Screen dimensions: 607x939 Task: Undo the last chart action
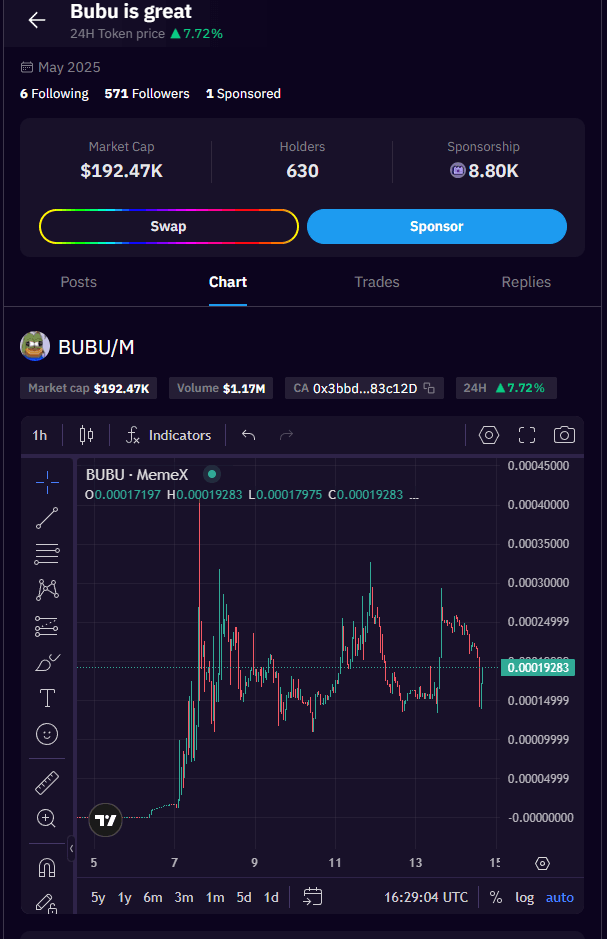[249, 435]
